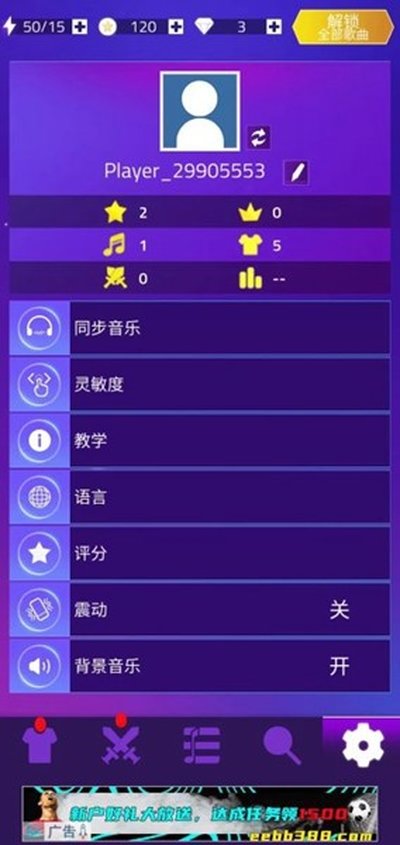Select the settings gear tab
400x845 pixels.
click(363, 745)
